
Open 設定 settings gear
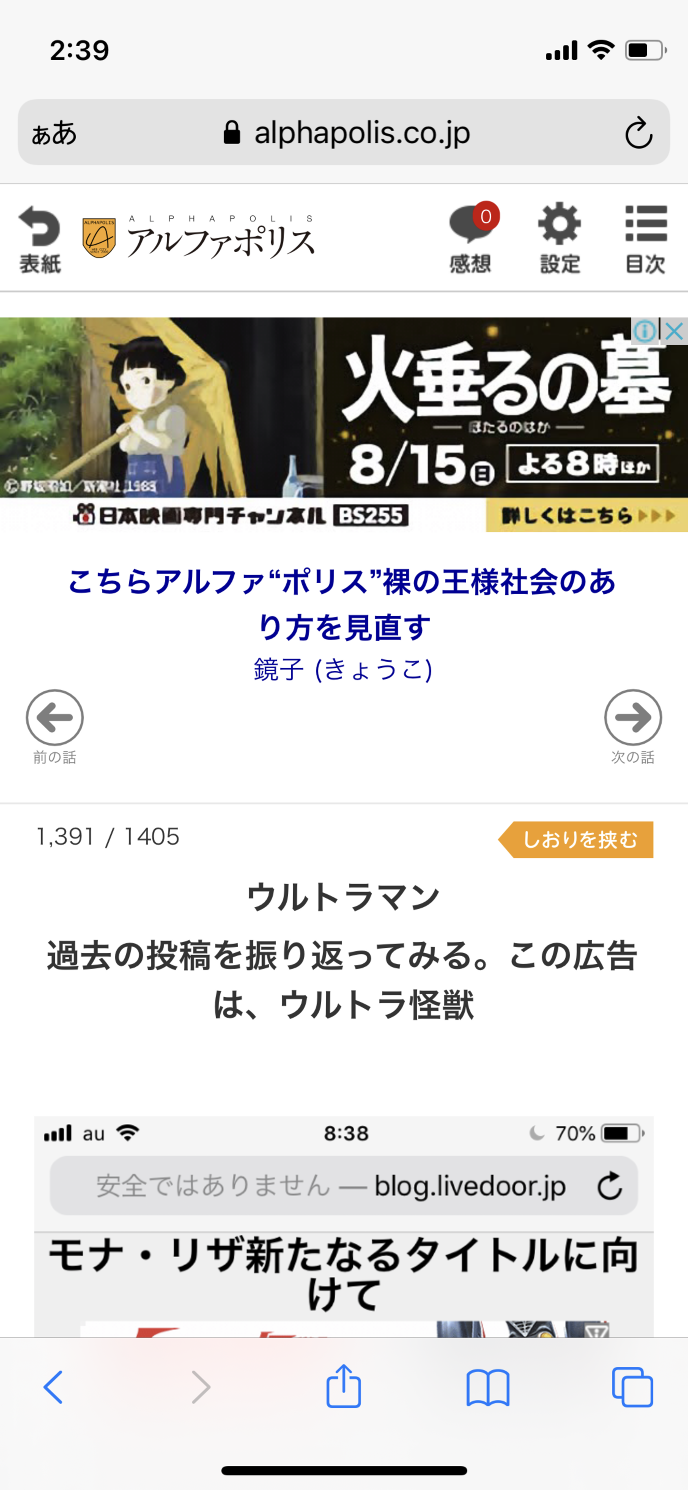tap(560, 239)
